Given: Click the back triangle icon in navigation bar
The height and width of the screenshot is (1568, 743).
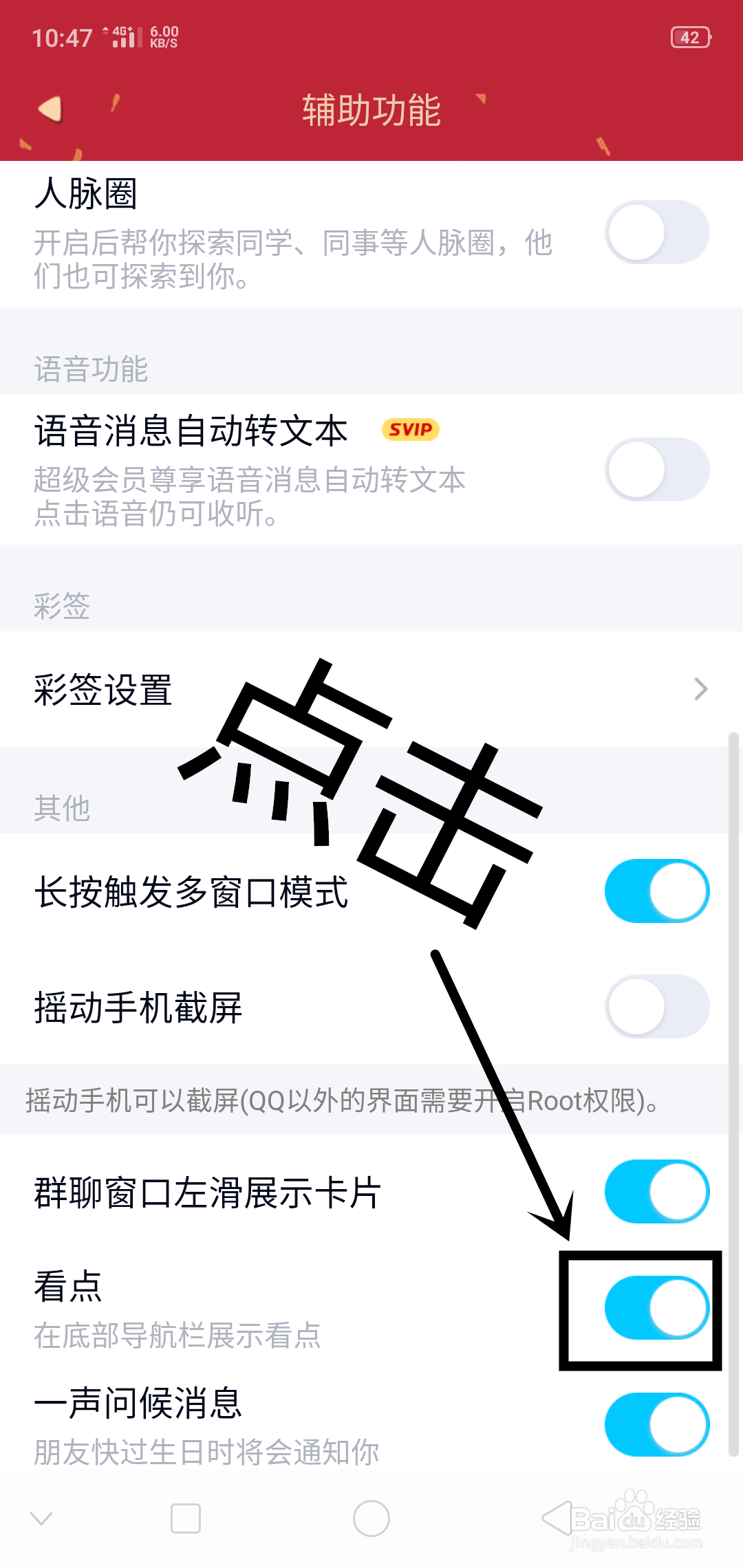Looking at the screenshot, I should tap(557, 1516).
